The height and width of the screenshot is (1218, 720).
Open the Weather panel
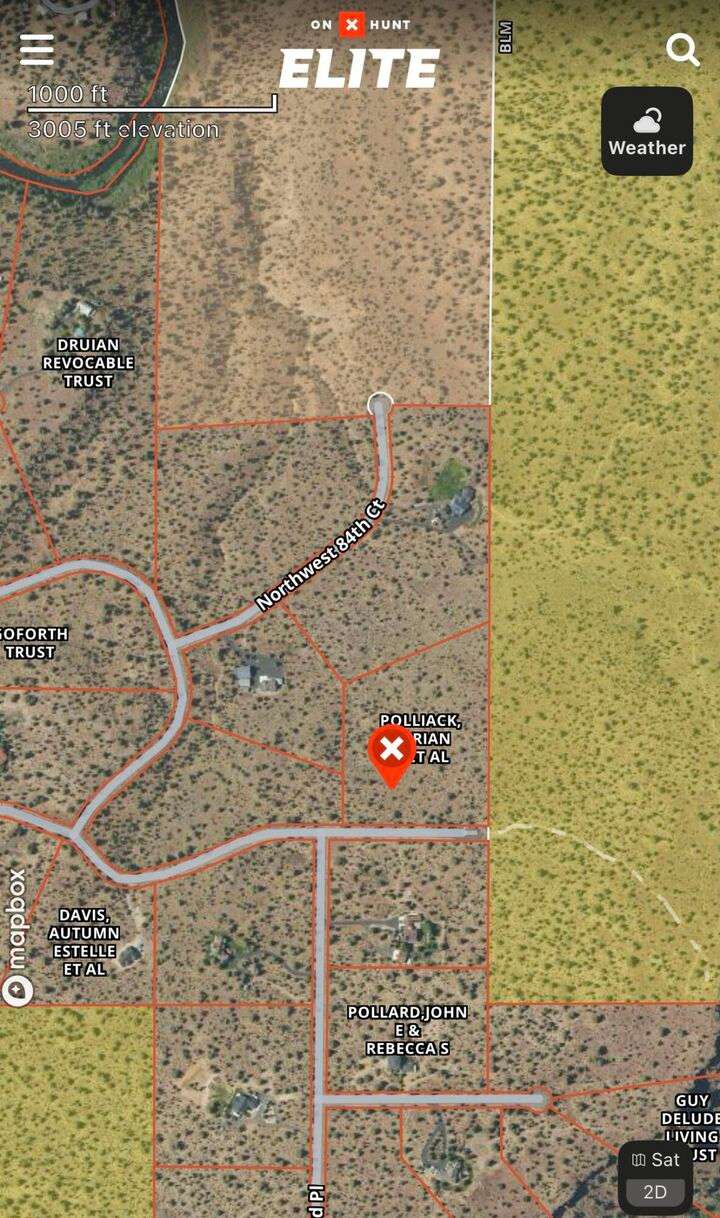click(647, 131)
